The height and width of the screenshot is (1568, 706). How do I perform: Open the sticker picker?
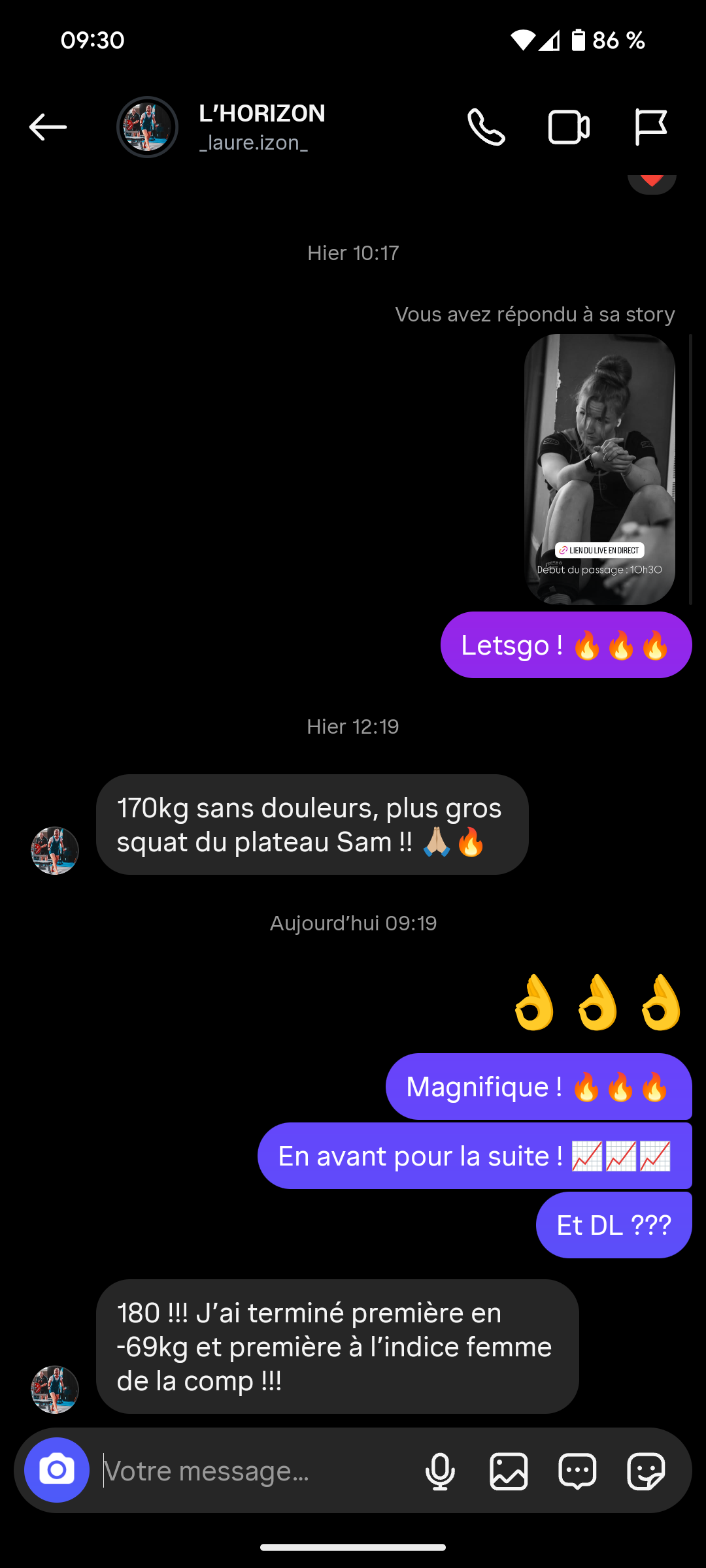(x=646, y=1471)
